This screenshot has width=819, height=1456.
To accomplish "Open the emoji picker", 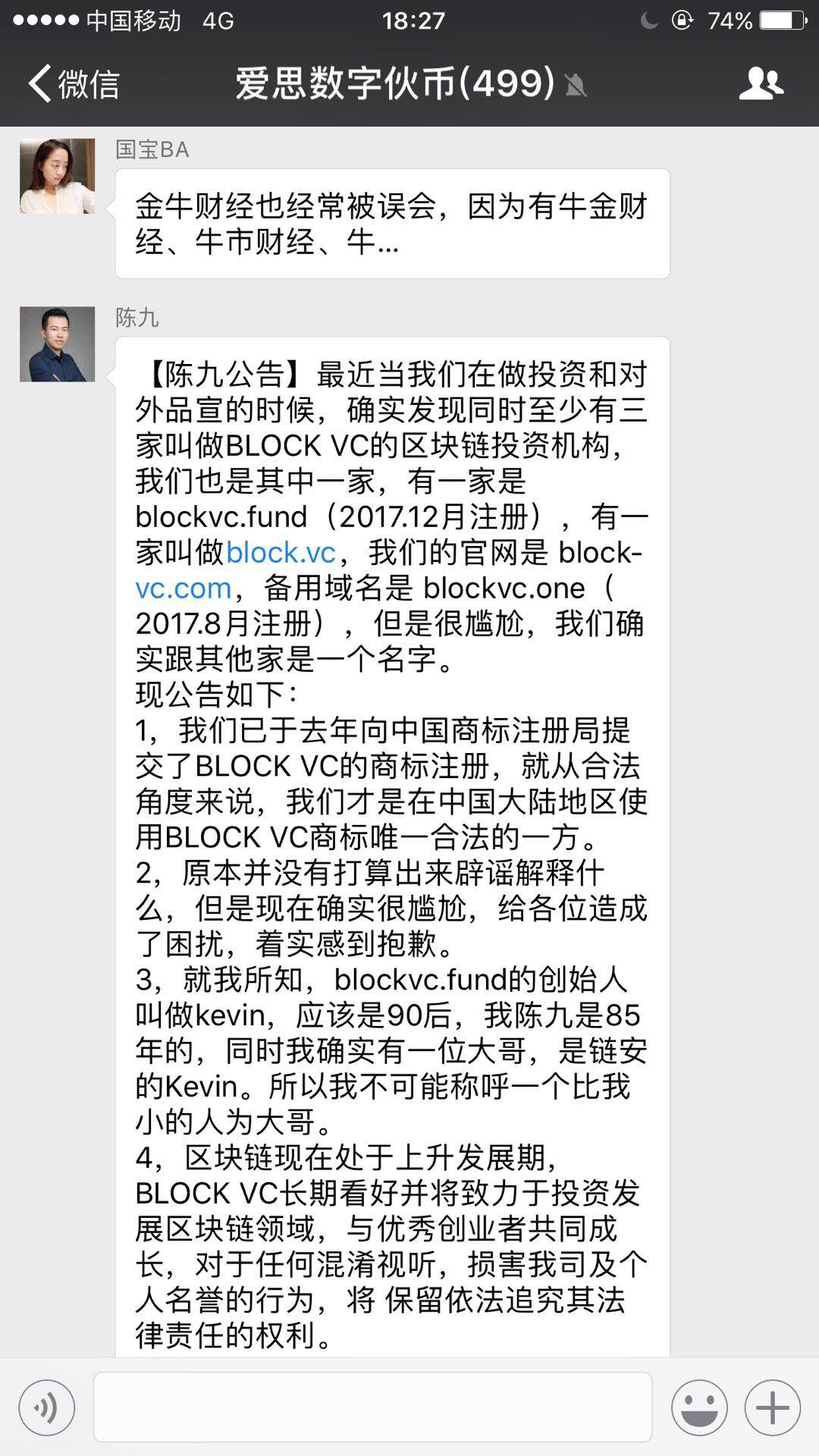I will [x=698, y=1407].
